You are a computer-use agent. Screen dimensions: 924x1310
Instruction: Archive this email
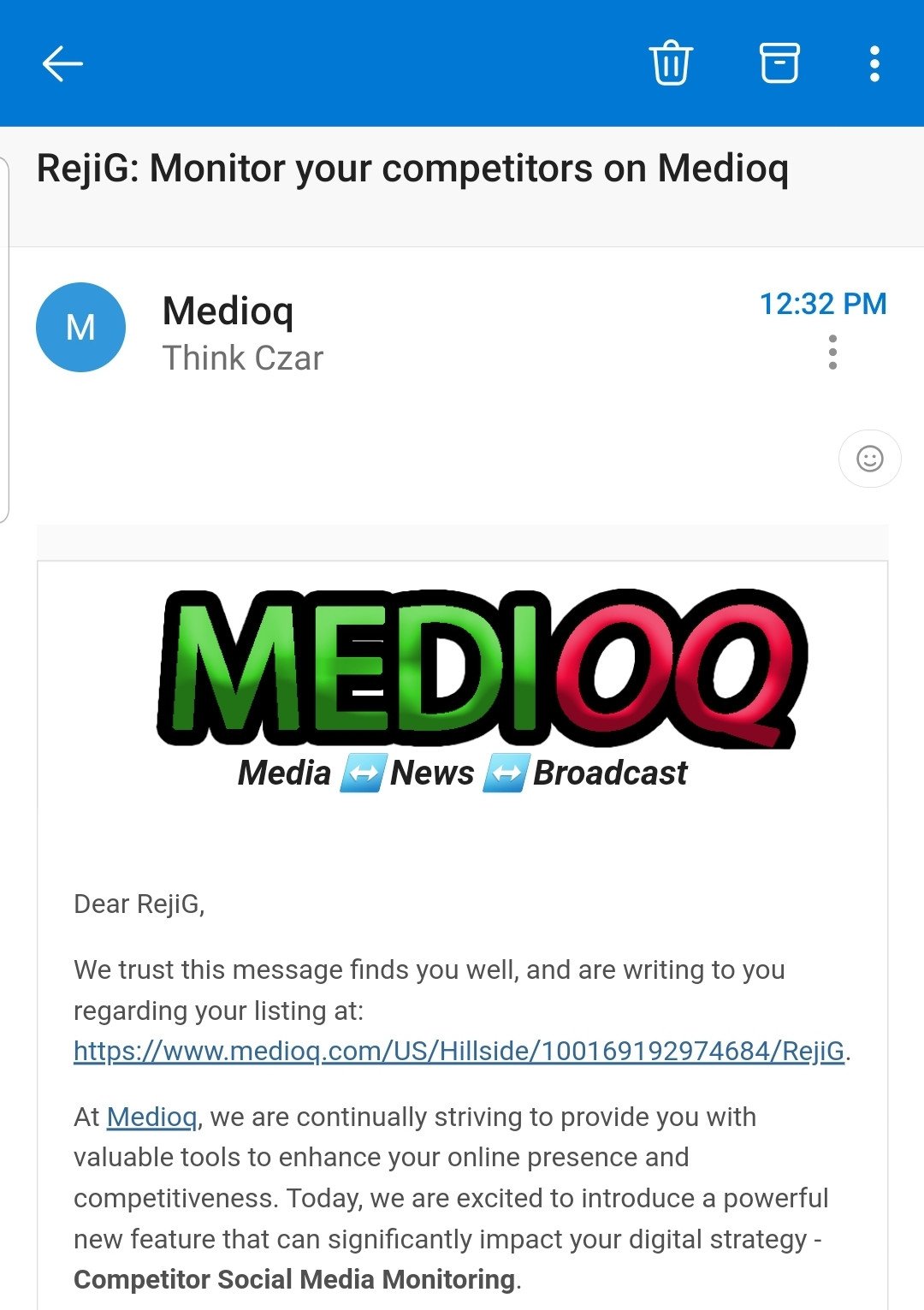tap(779, 63)
